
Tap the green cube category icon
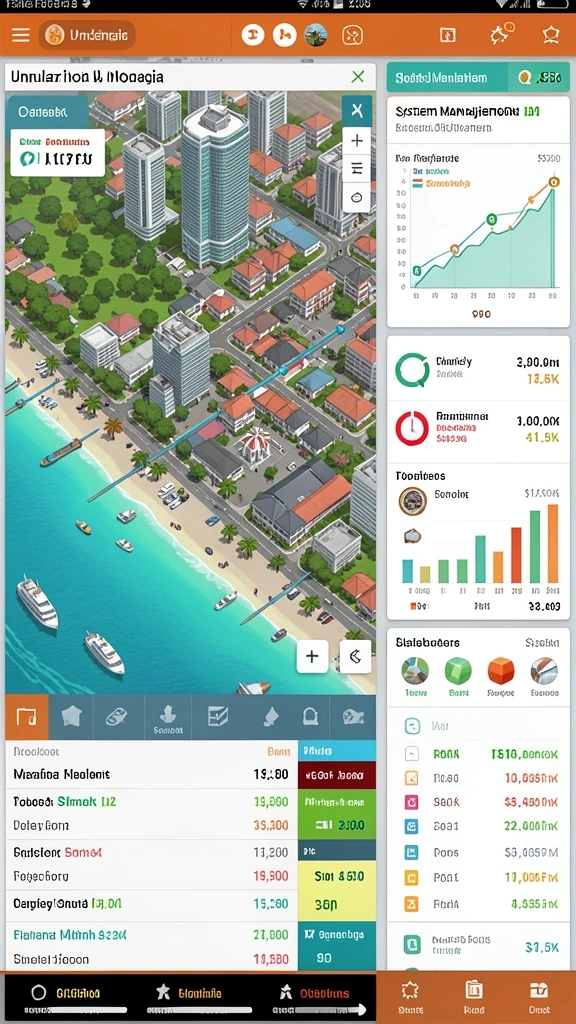click(458, 671)
